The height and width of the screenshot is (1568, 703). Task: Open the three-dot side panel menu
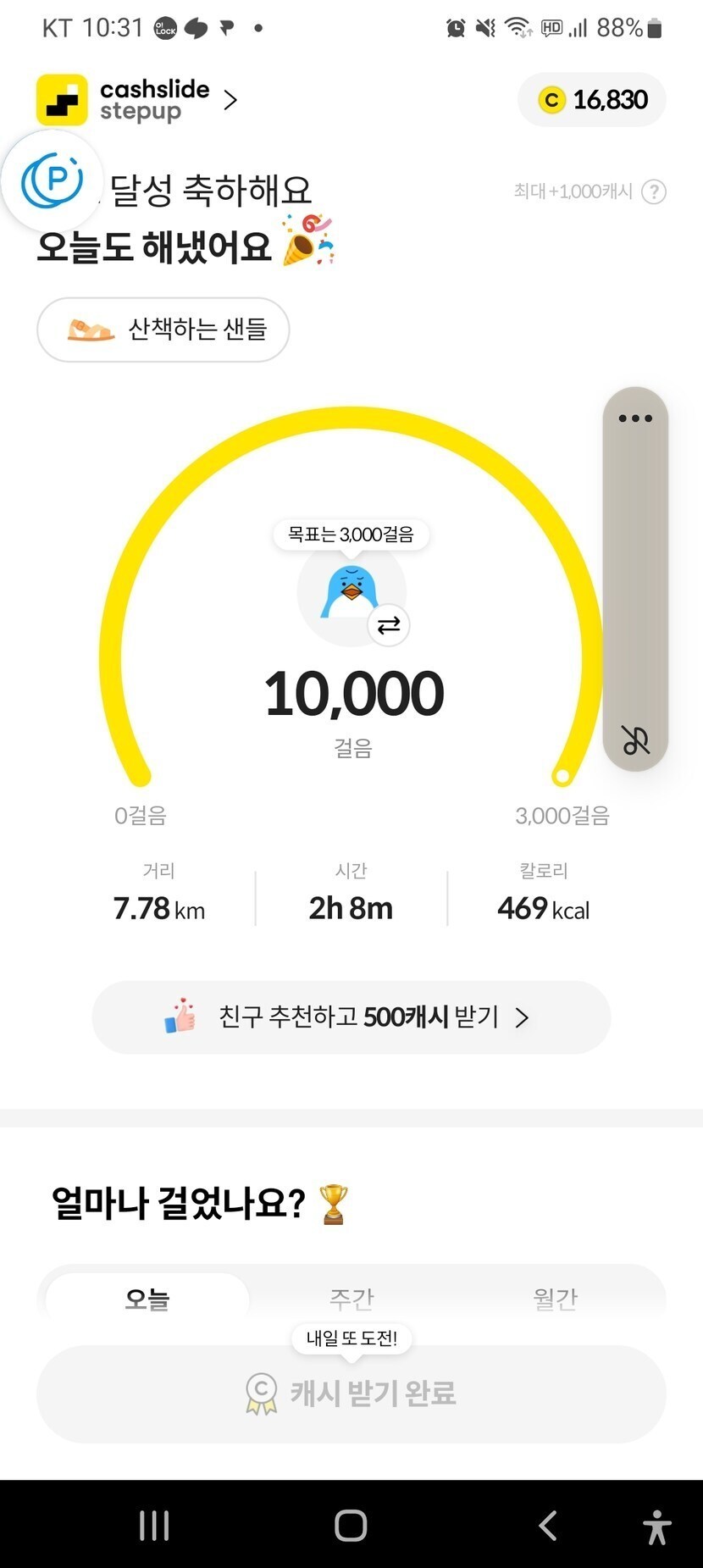coord(635,418)
